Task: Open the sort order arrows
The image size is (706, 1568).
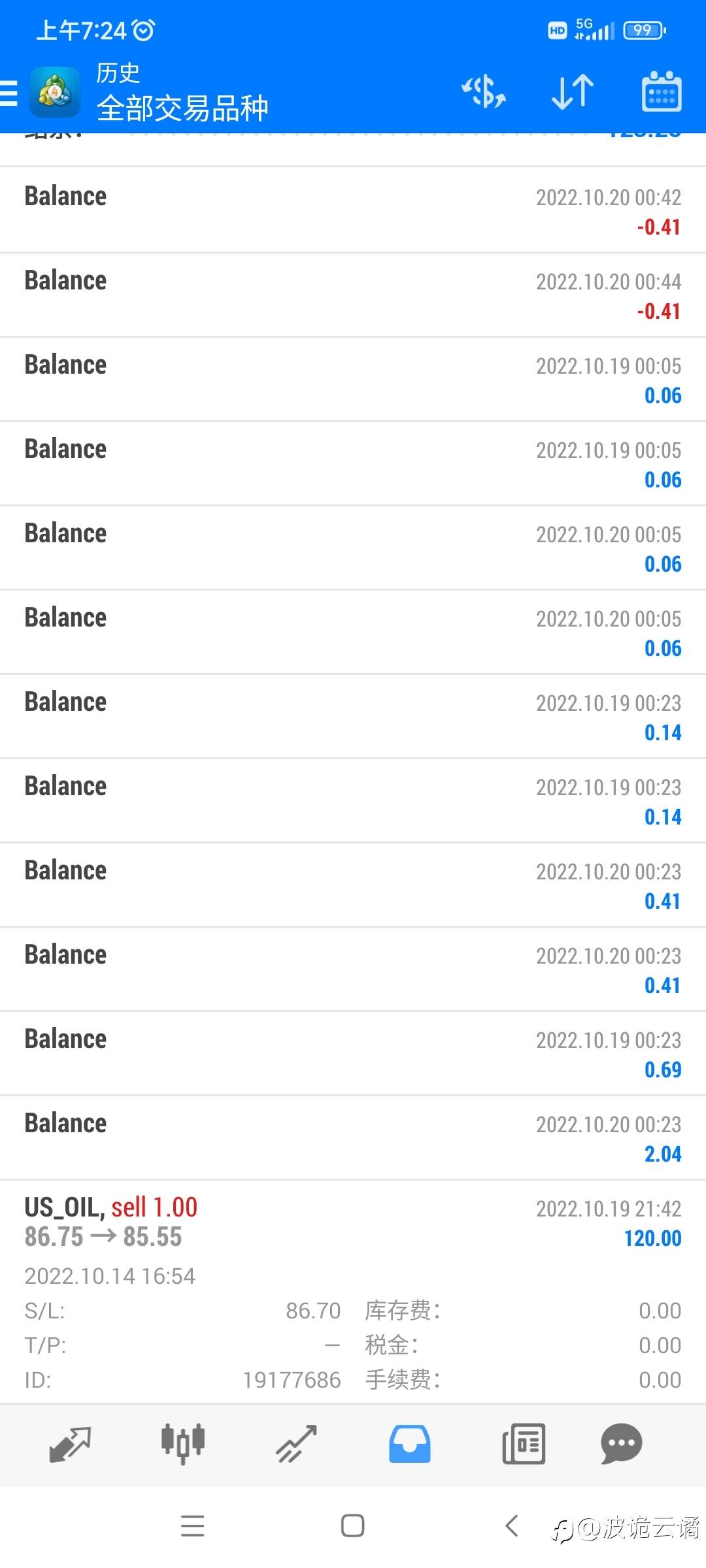Action: click(x=572, y=91)
